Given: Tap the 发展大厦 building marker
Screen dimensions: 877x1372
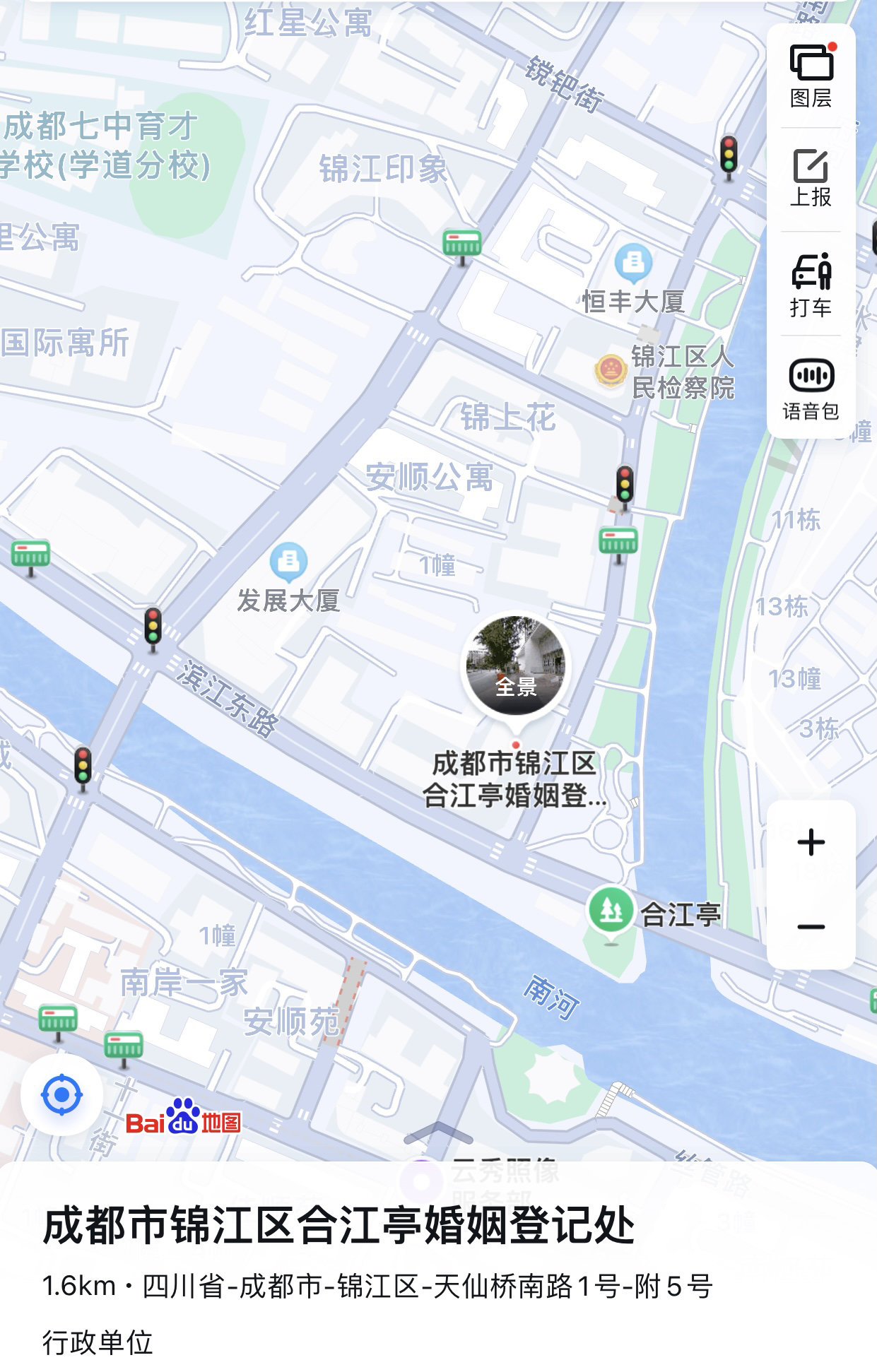Looking at the screenshot, I should point(288,562).
